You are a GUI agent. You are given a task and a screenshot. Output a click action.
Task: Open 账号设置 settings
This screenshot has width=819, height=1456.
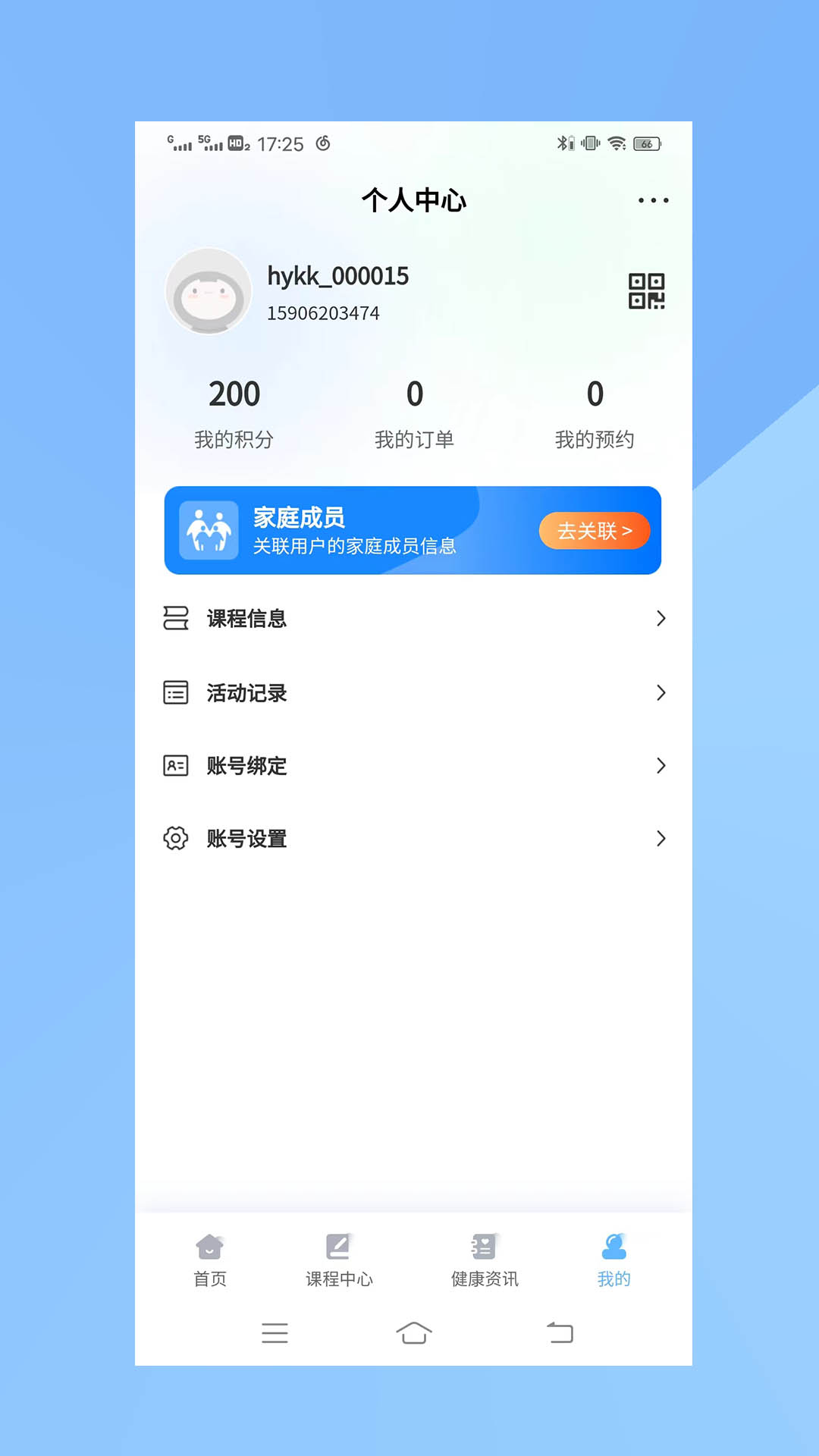pyautogui.click(x=413, y=839)
